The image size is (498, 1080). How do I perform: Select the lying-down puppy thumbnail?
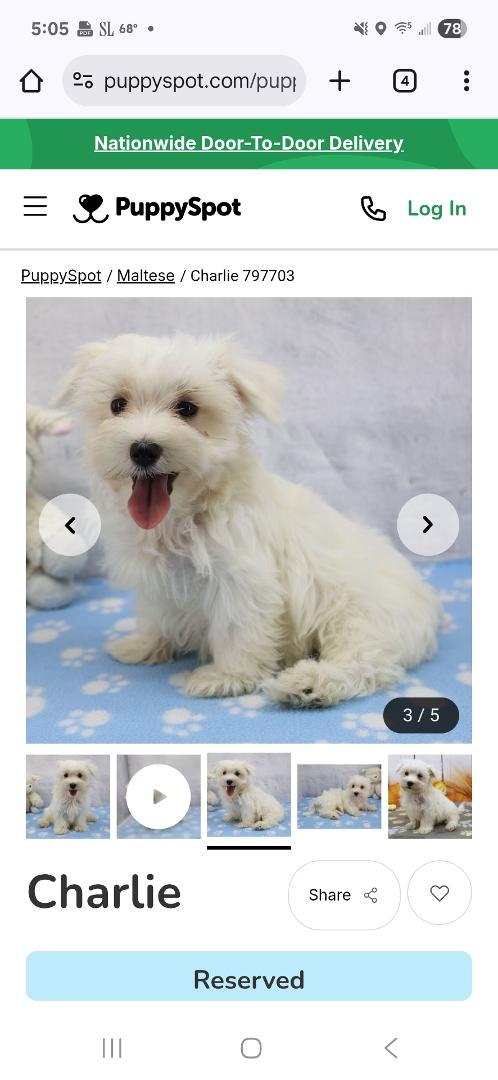pyautogui.click(x=339, y=796)
